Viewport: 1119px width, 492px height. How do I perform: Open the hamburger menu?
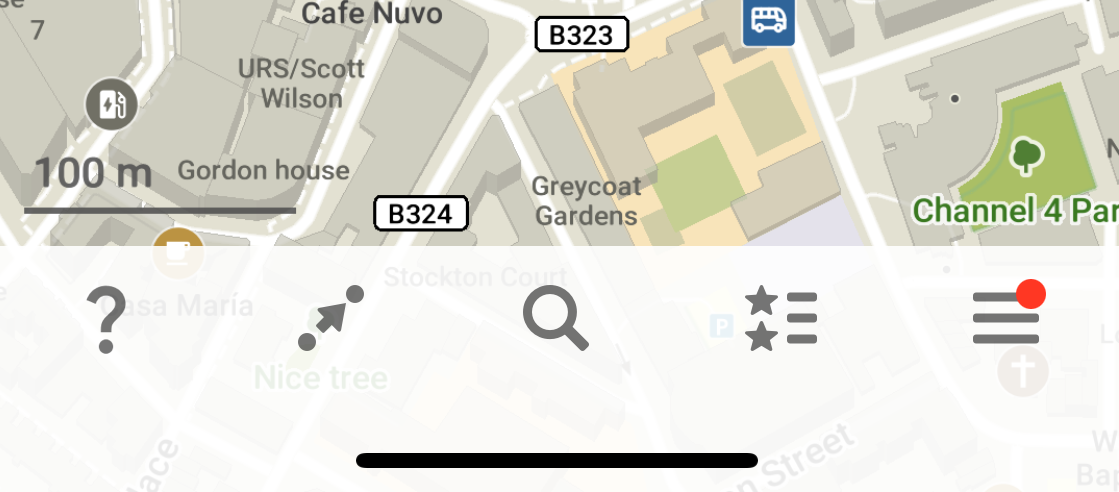tap(1006, 319)
